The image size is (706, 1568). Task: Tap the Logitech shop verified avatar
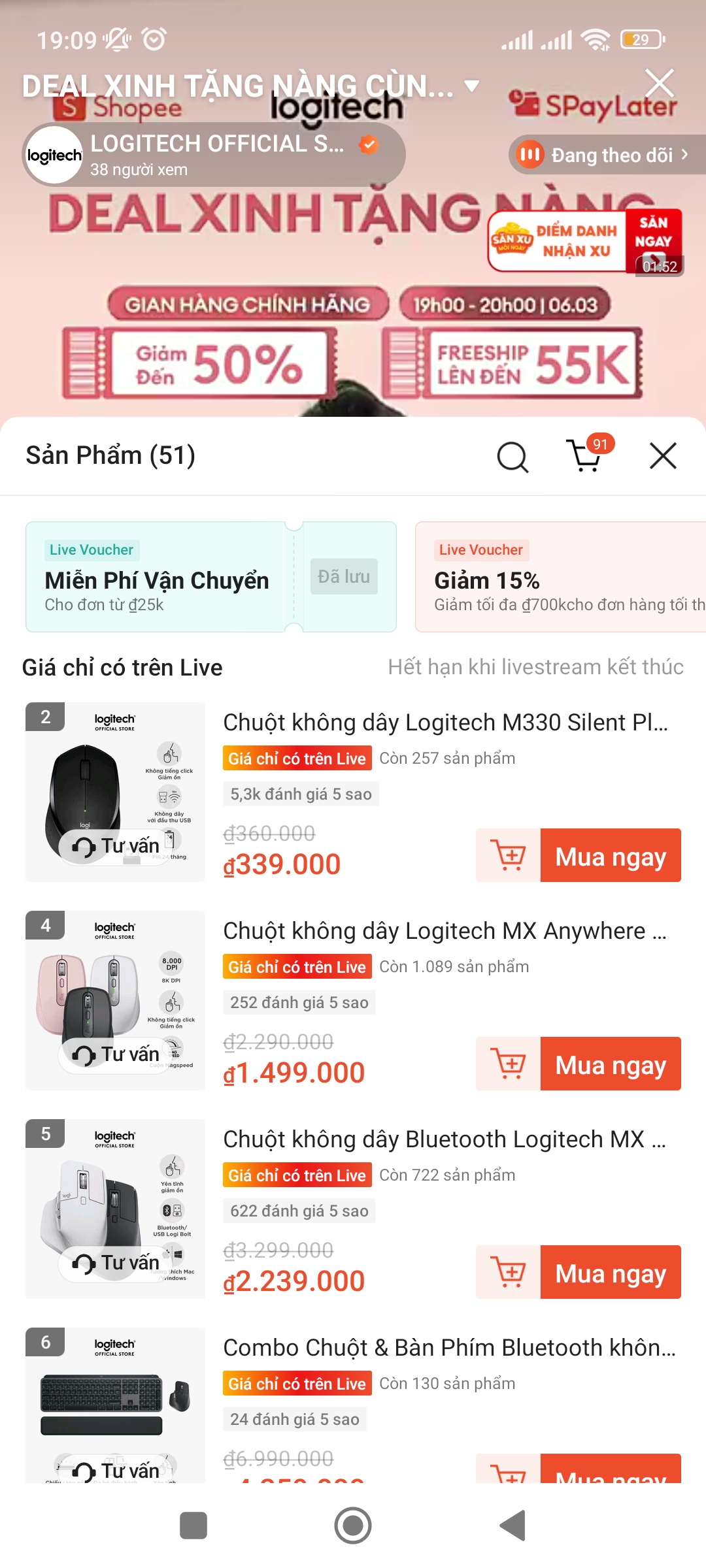coord(54,155)
